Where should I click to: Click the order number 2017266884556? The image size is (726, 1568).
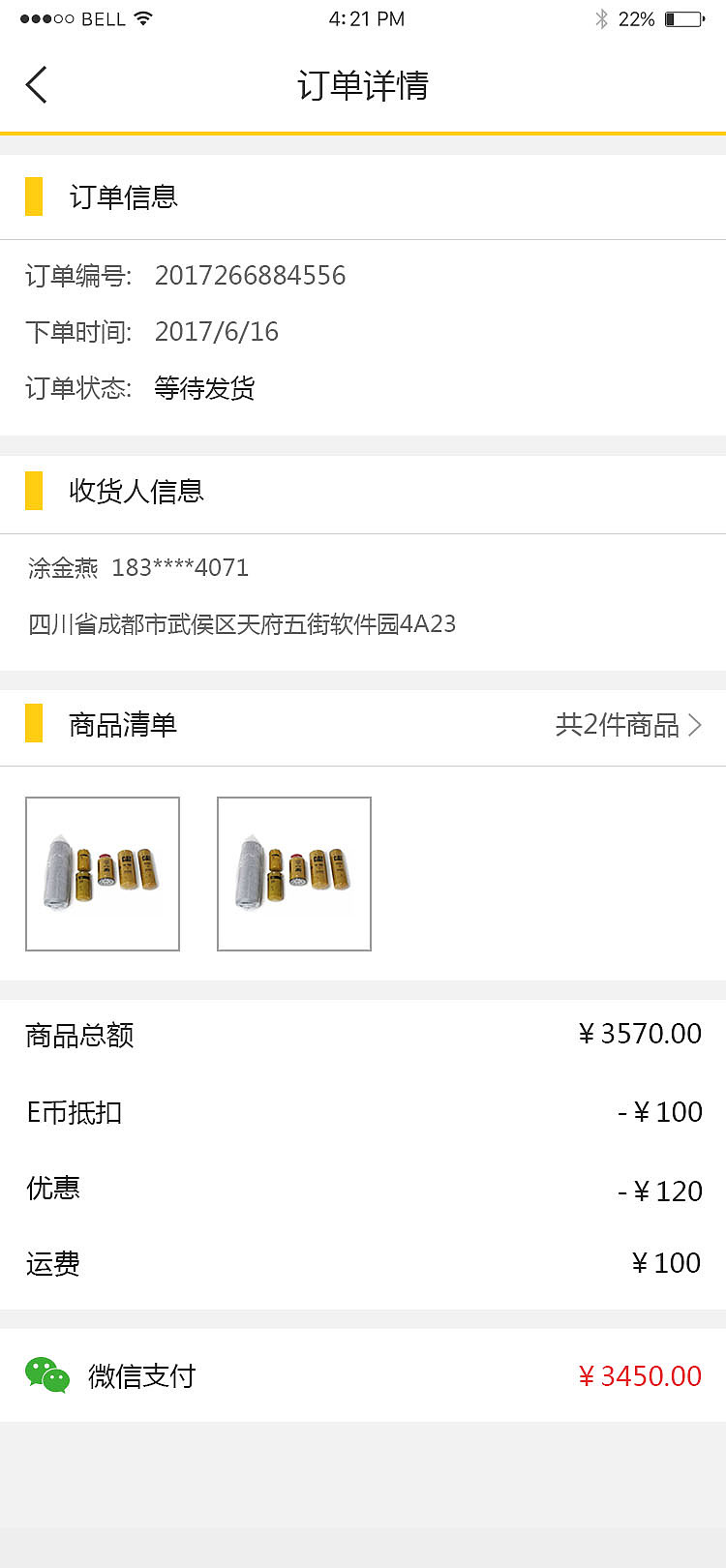point(250,276)
